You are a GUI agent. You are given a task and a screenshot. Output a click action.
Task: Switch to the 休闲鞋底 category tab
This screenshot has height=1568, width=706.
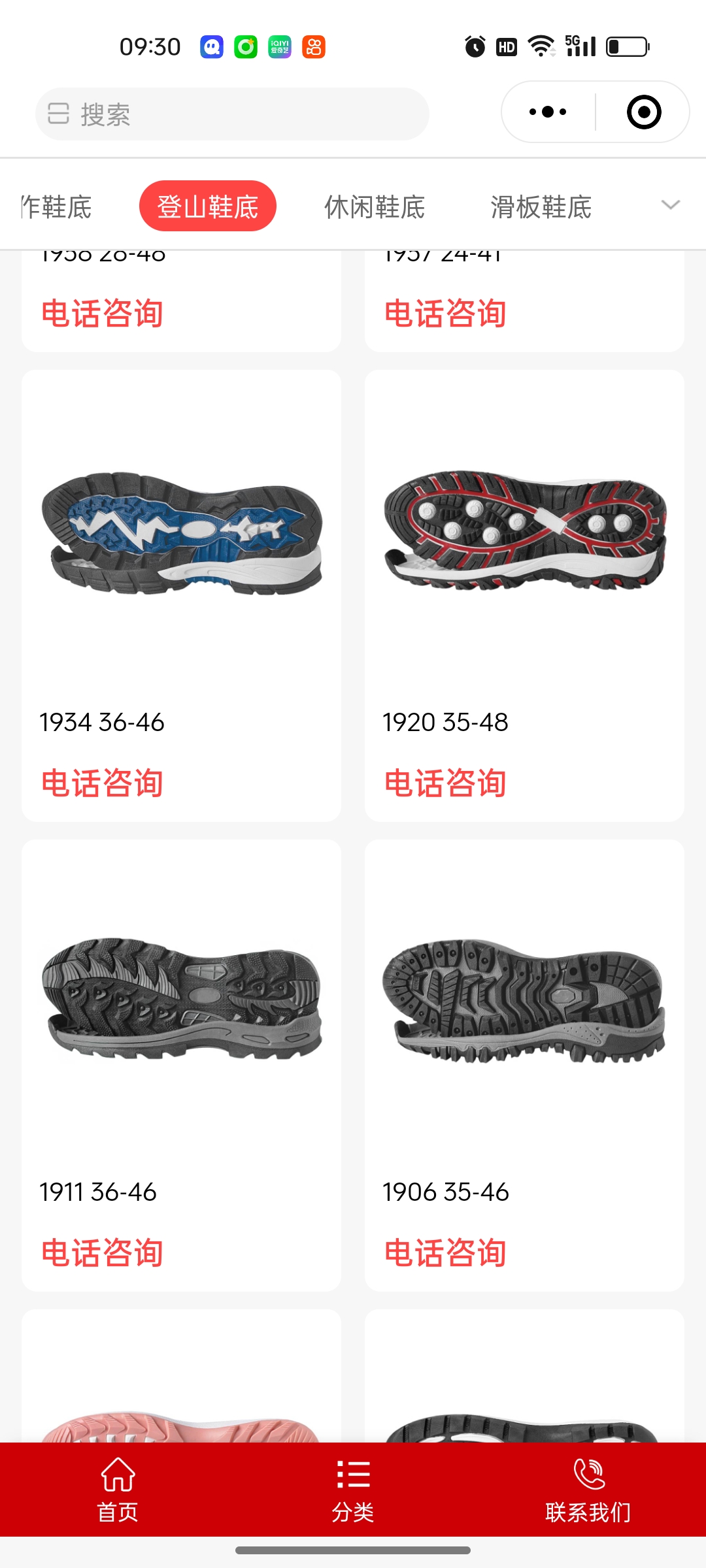[375, 207]
